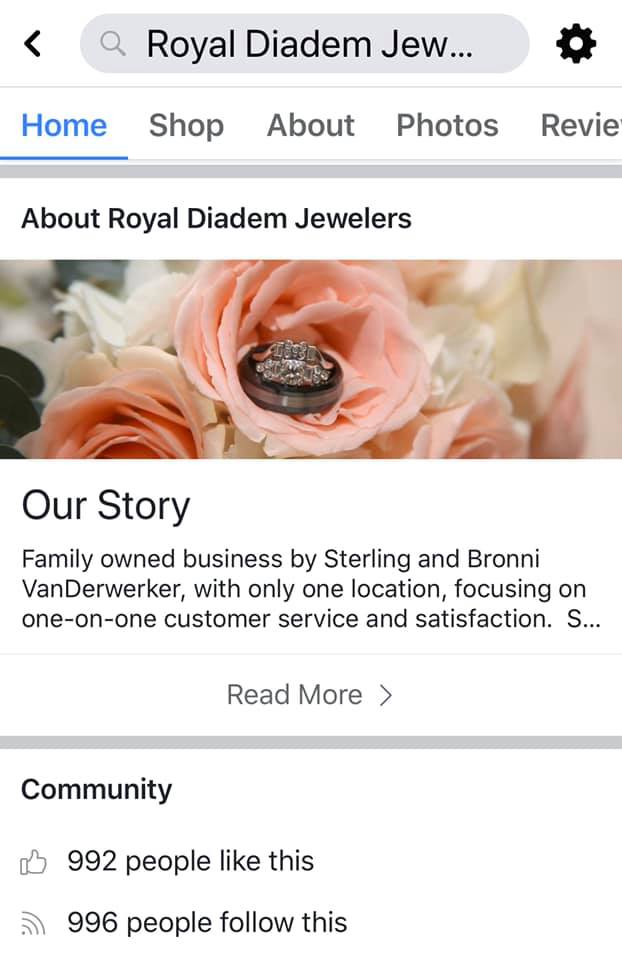622x960 pixels.
Task: Switch to the About tab
Action: [x=310, y=125]
